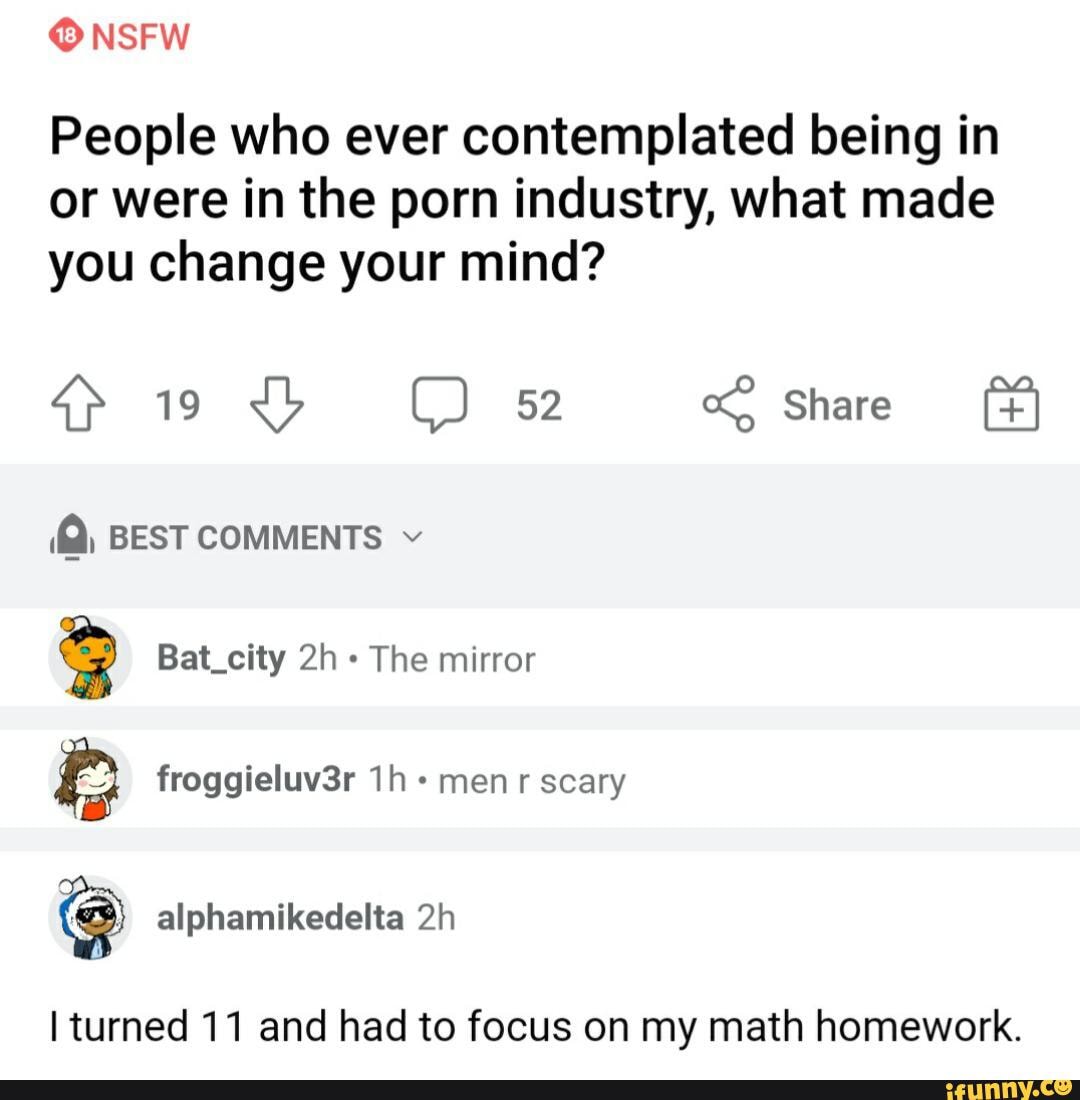The width and height of the screenshot is (1080, 1100).
Task: Open Bat_city's profile
Action: (x=220, y=659)
